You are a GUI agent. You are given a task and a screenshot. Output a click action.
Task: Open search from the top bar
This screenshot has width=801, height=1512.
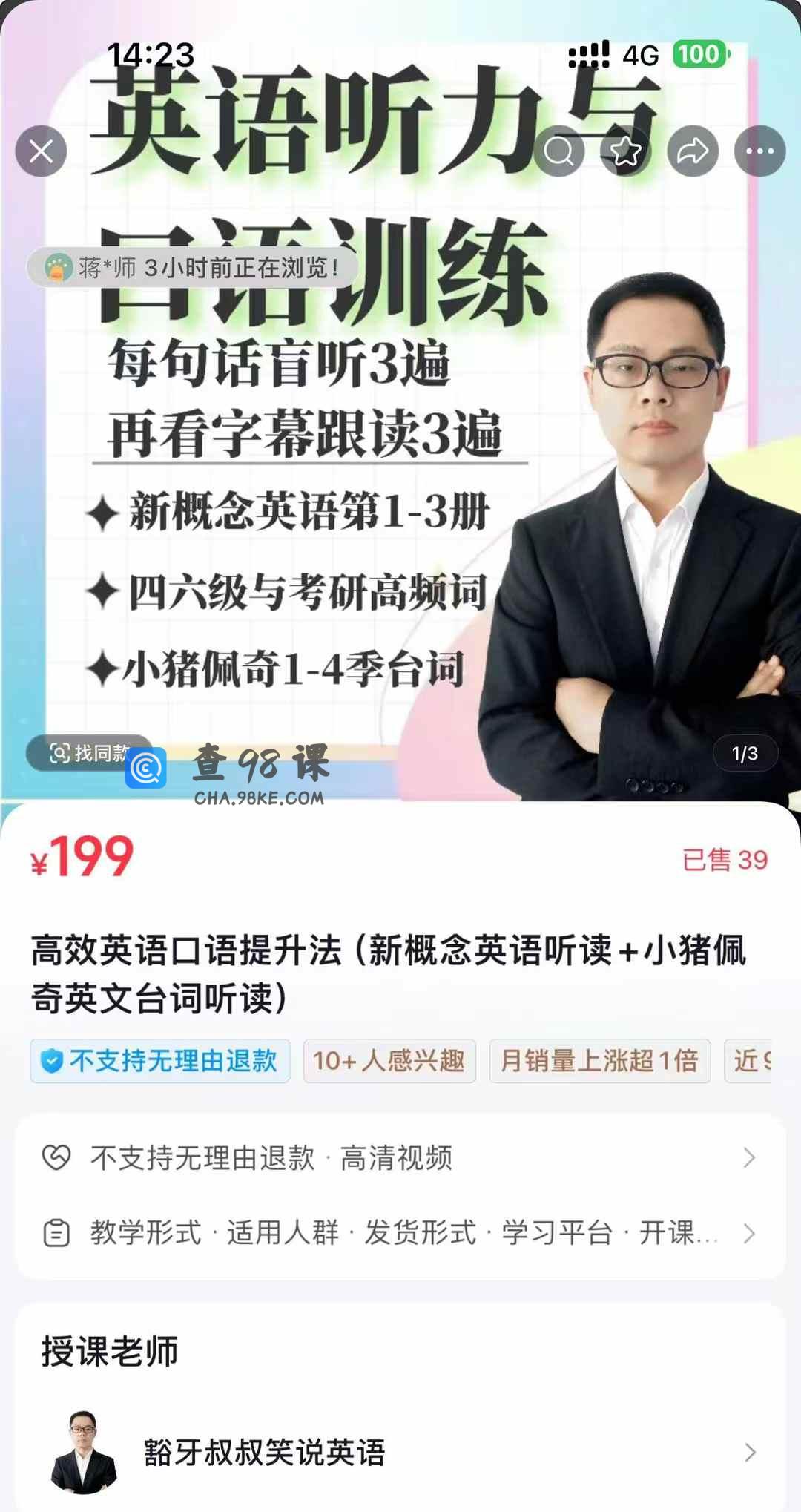(x=558, y=151)
